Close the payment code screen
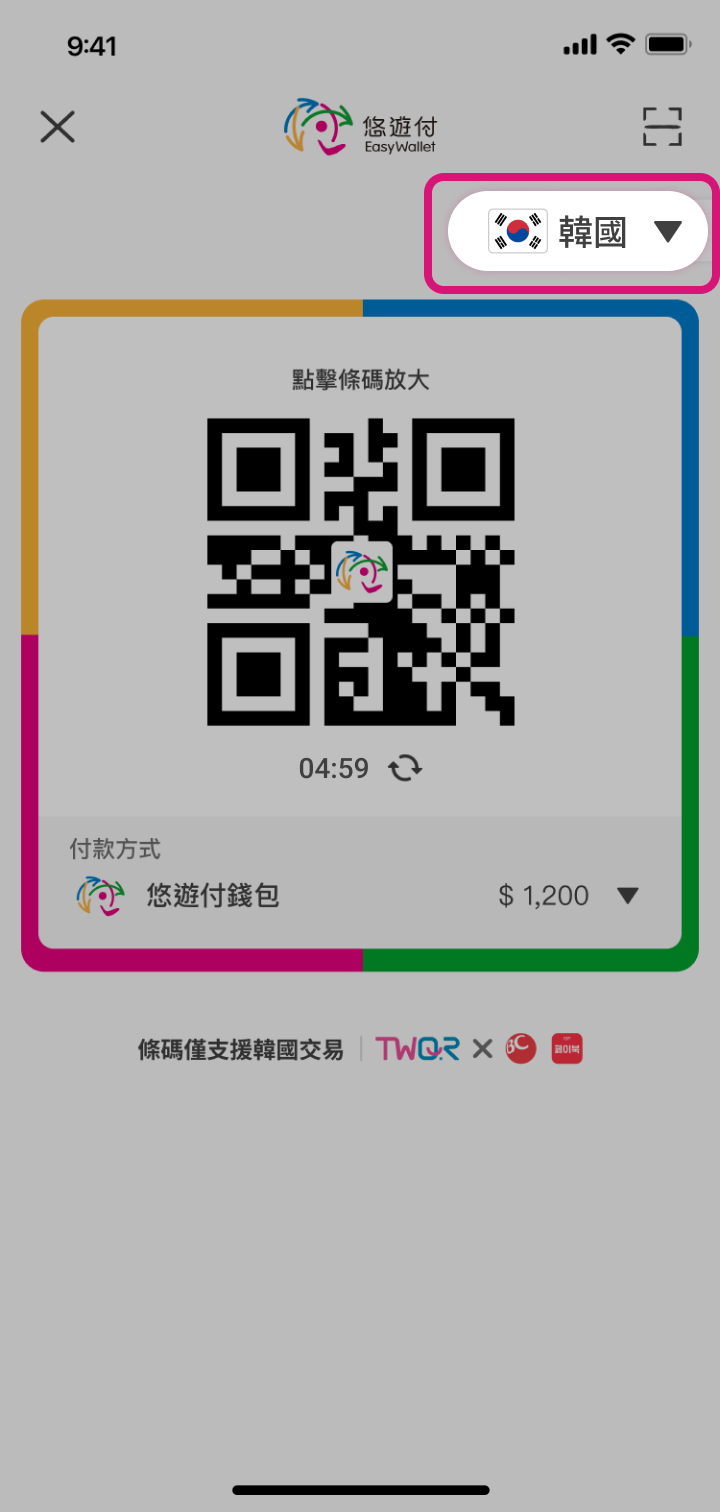 [x=57, y=127]
